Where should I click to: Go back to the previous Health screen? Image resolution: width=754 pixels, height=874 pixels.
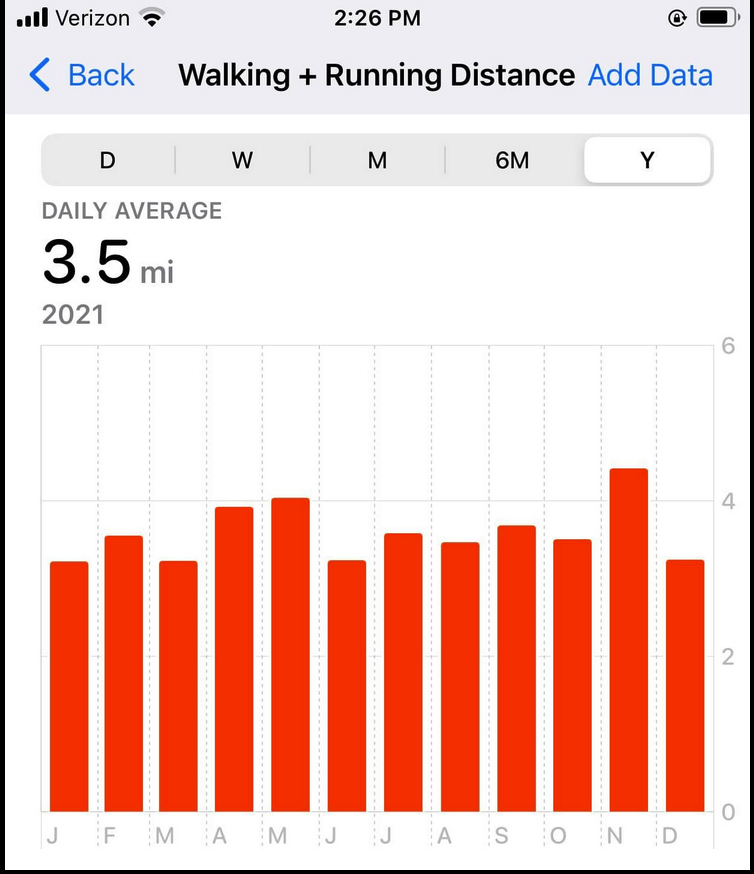82,75
